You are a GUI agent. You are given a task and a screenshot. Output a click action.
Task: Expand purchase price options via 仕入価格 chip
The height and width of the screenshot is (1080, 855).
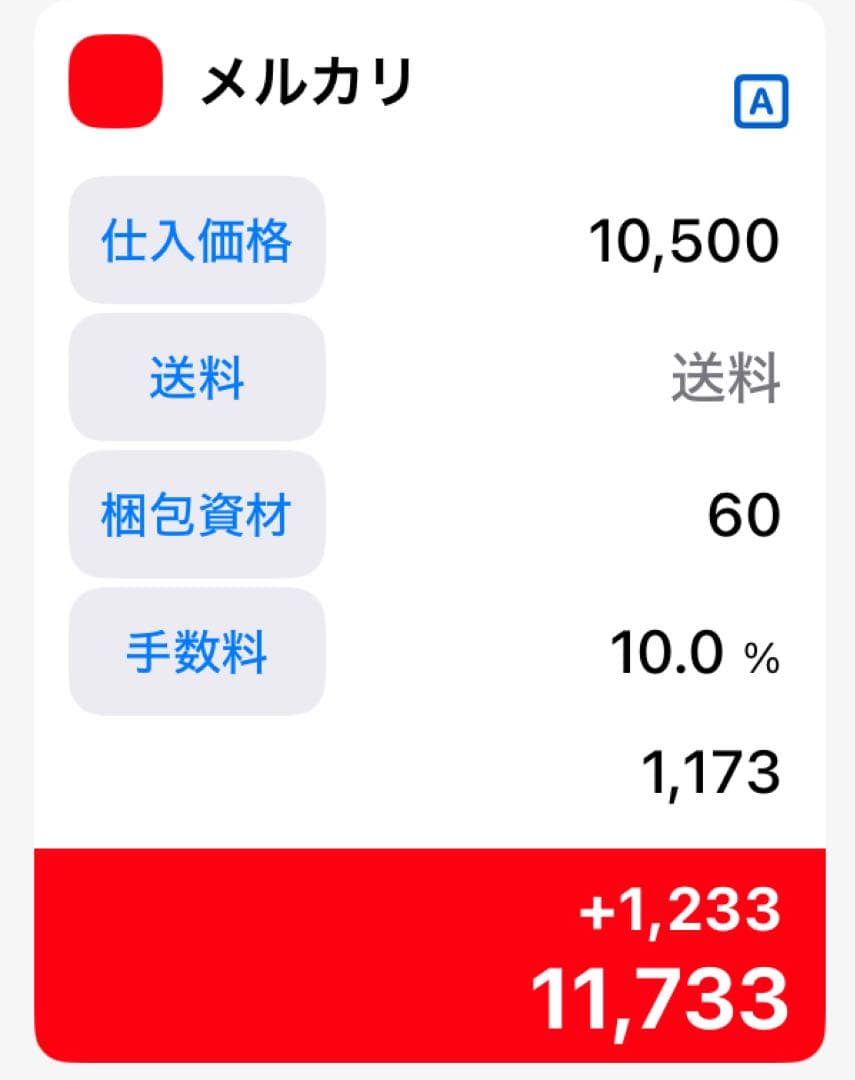click(196, 242)
